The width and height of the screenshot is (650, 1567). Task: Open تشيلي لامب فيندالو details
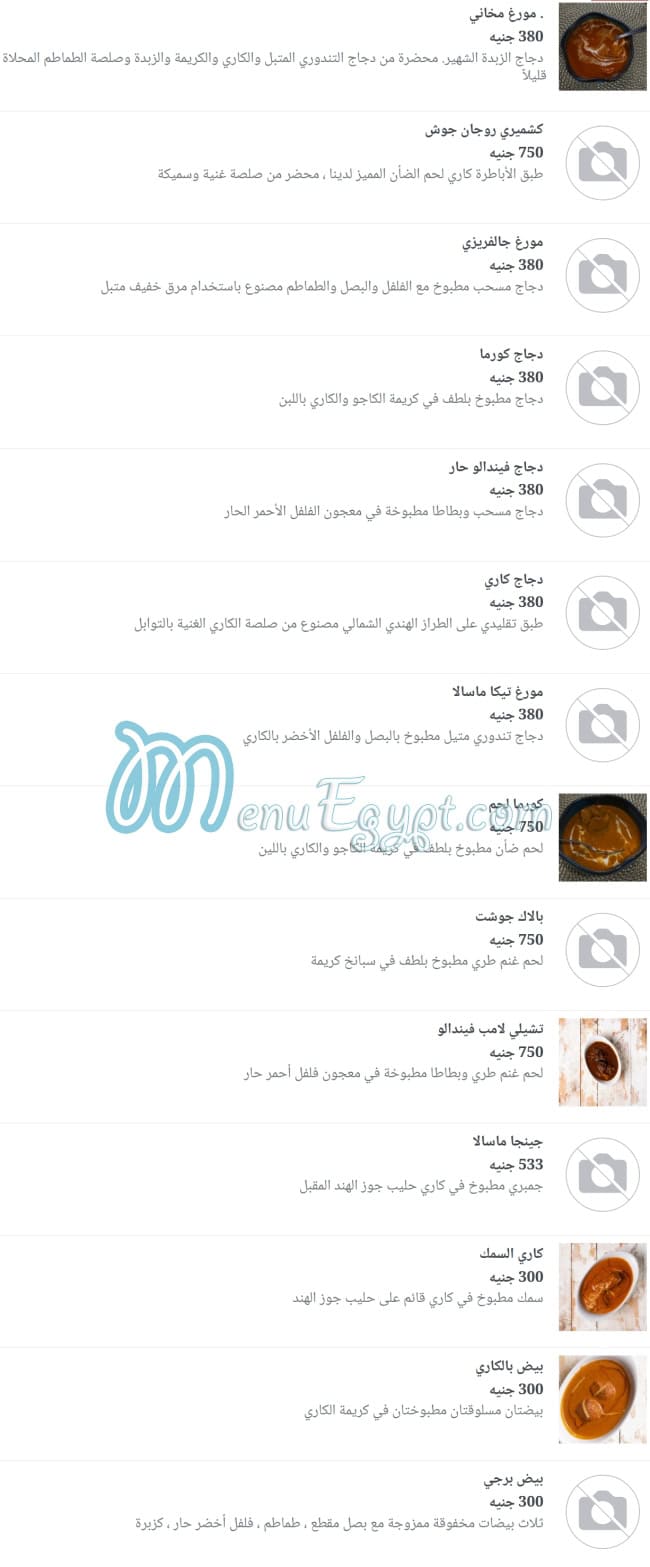[x=490, y=1029]
